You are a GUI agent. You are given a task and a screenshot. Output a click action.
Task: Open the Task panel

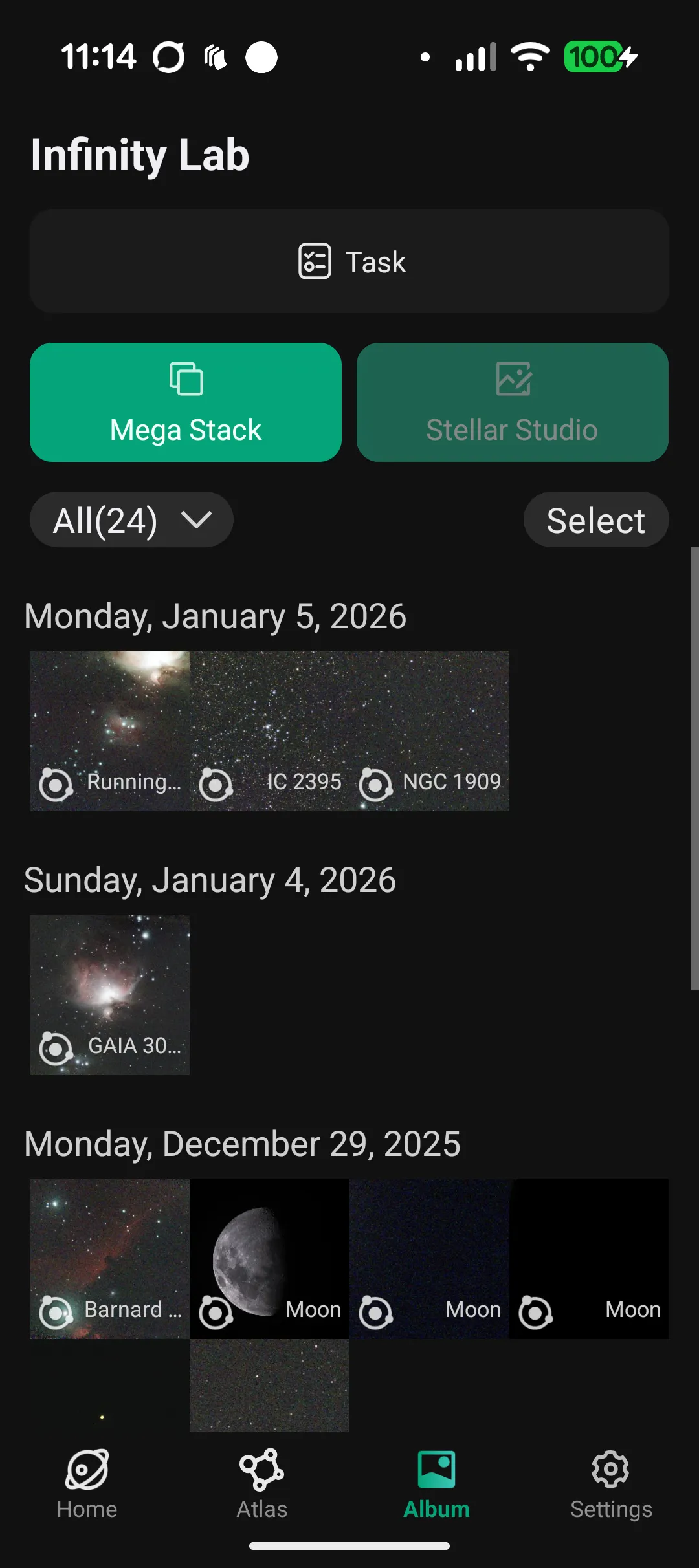[349, 261]
